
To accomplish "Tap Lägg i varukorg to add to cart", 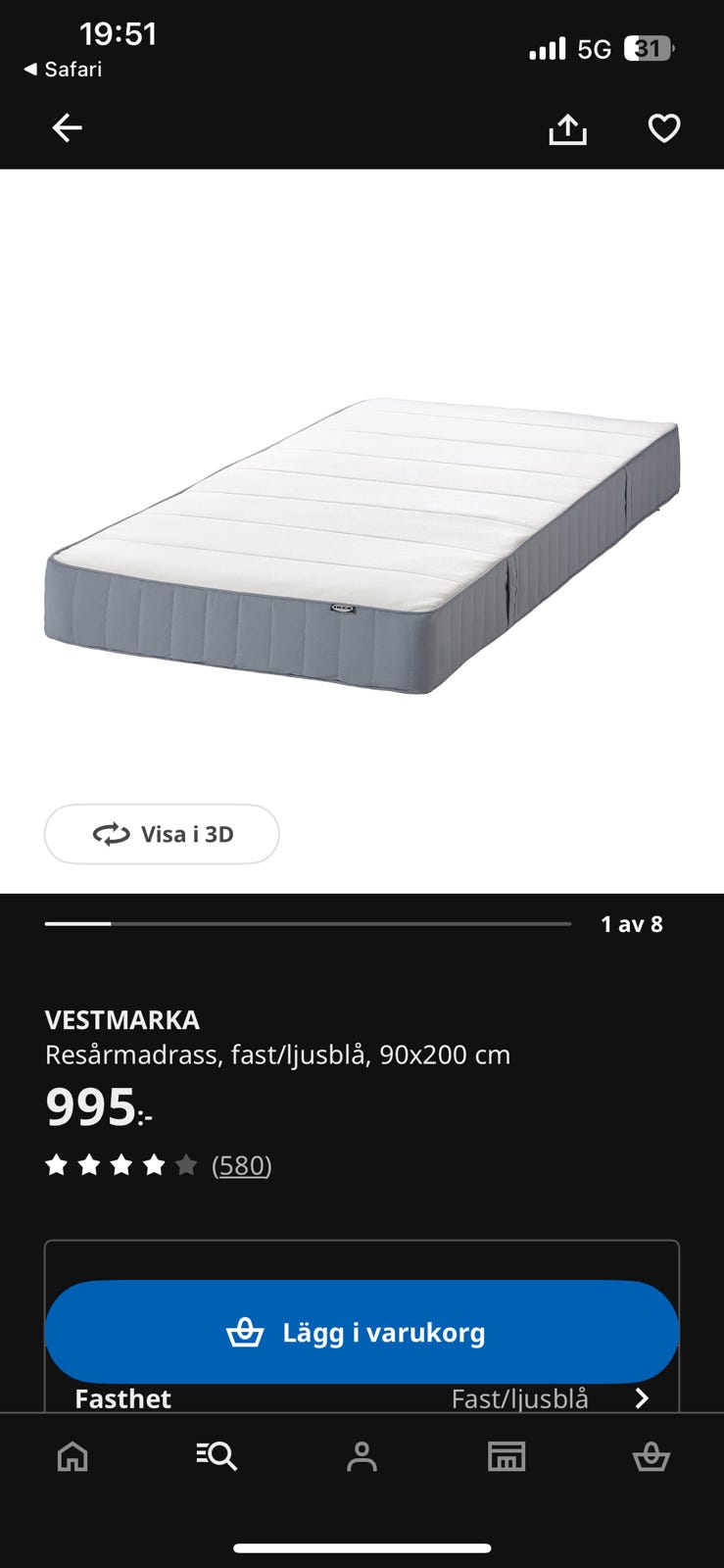I will [x=362, y=1332].
